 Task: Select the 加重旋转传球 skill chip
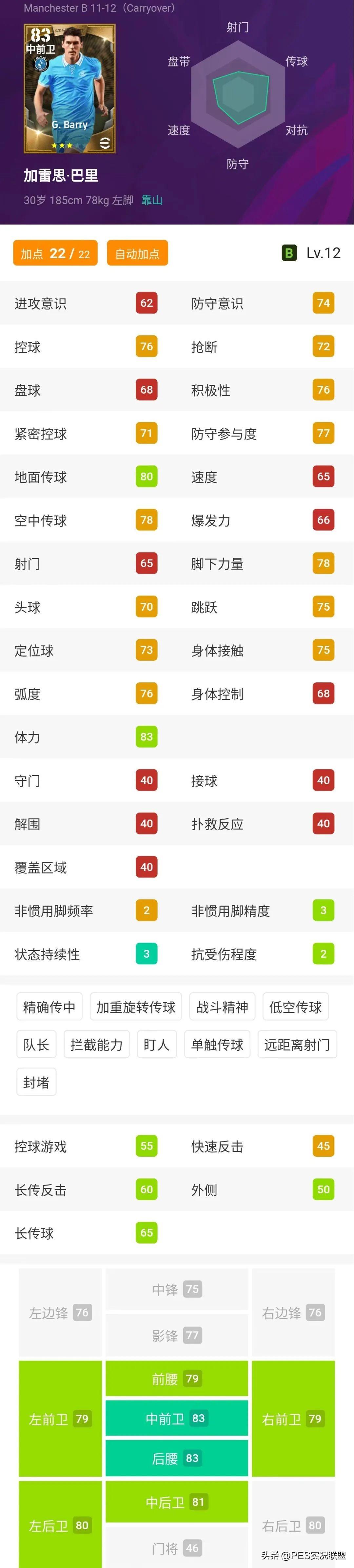136,1008
